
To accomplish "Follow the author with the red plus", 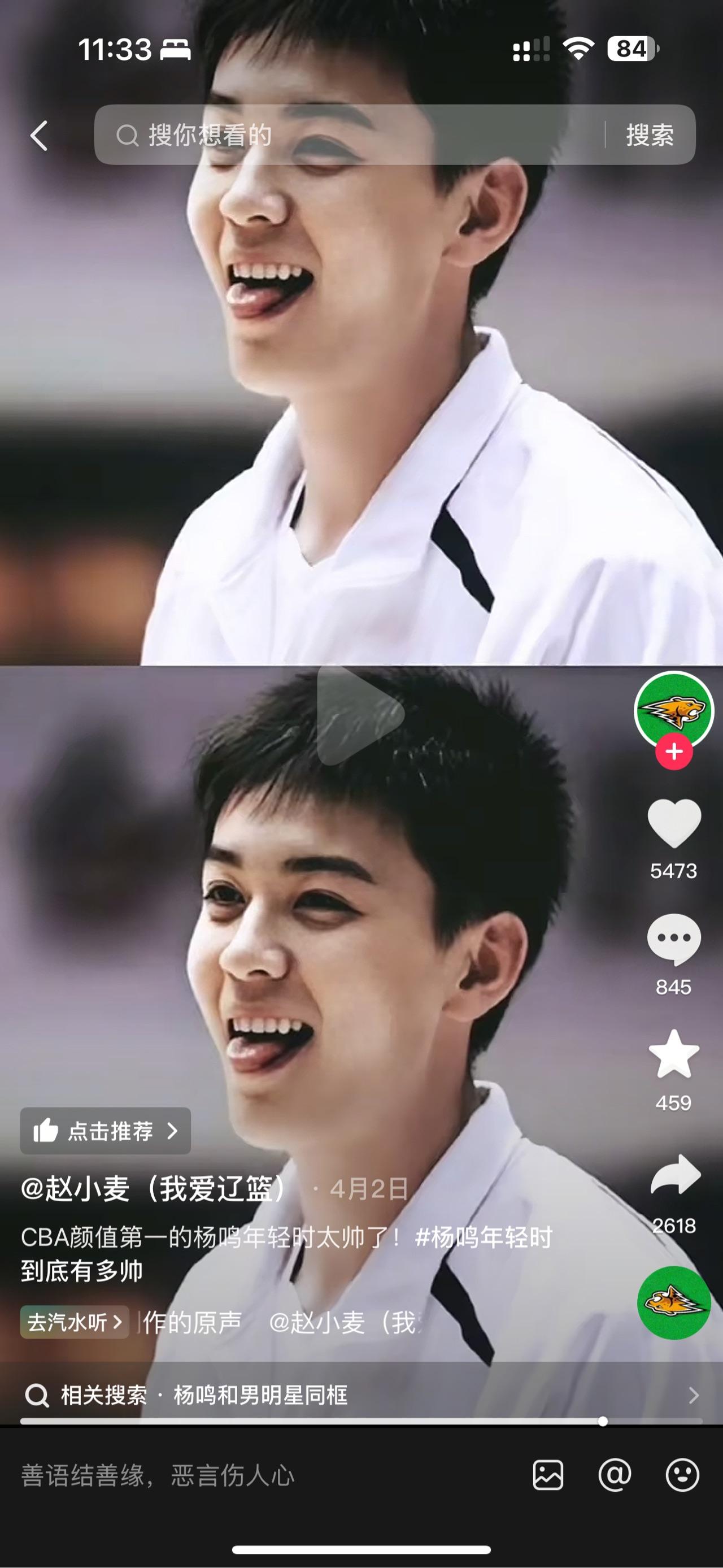I will (x=674, y=752).
